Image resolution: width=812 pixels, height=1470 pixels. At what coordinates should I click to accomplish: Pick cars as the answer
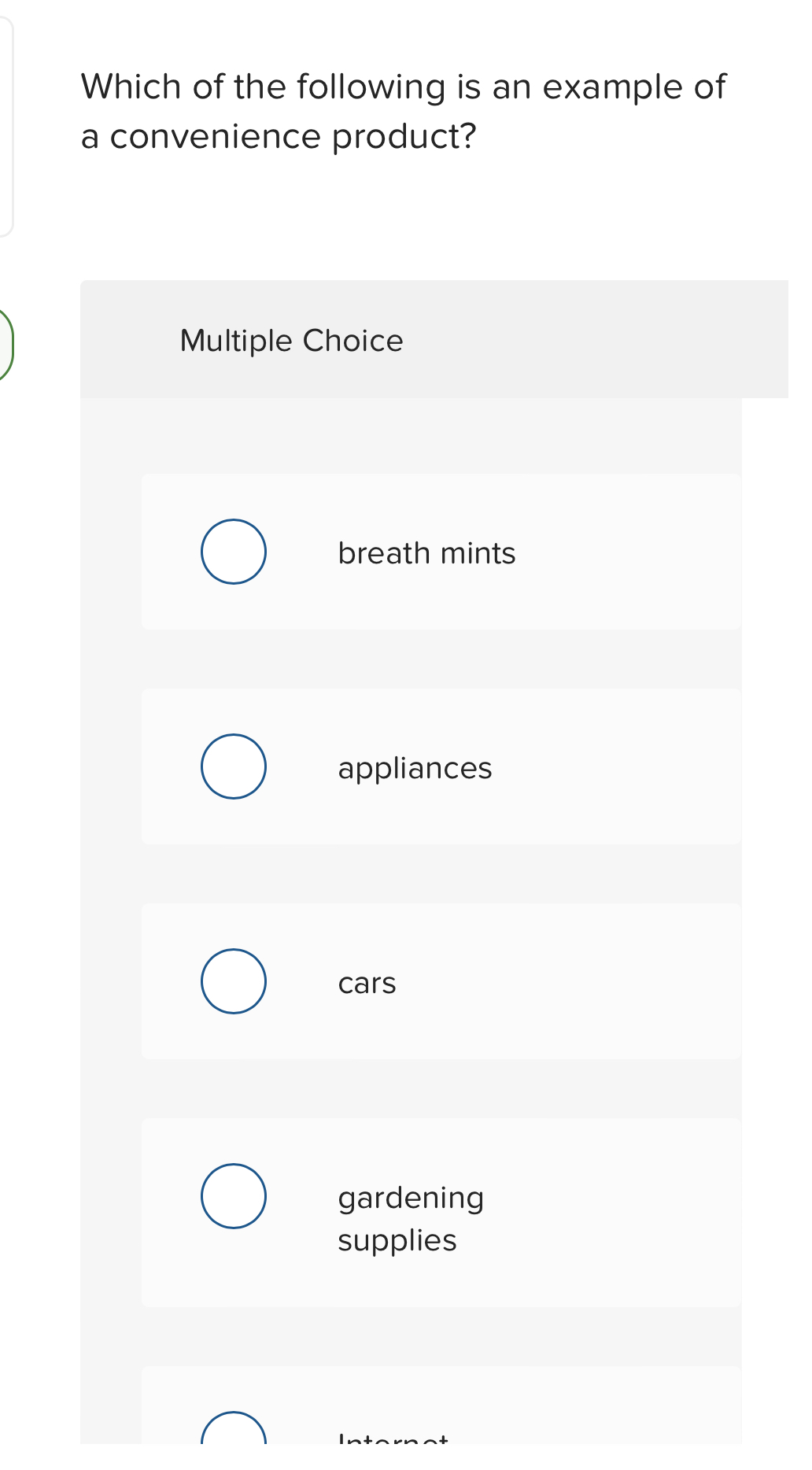pyautogui.click(x=233, y=981)
